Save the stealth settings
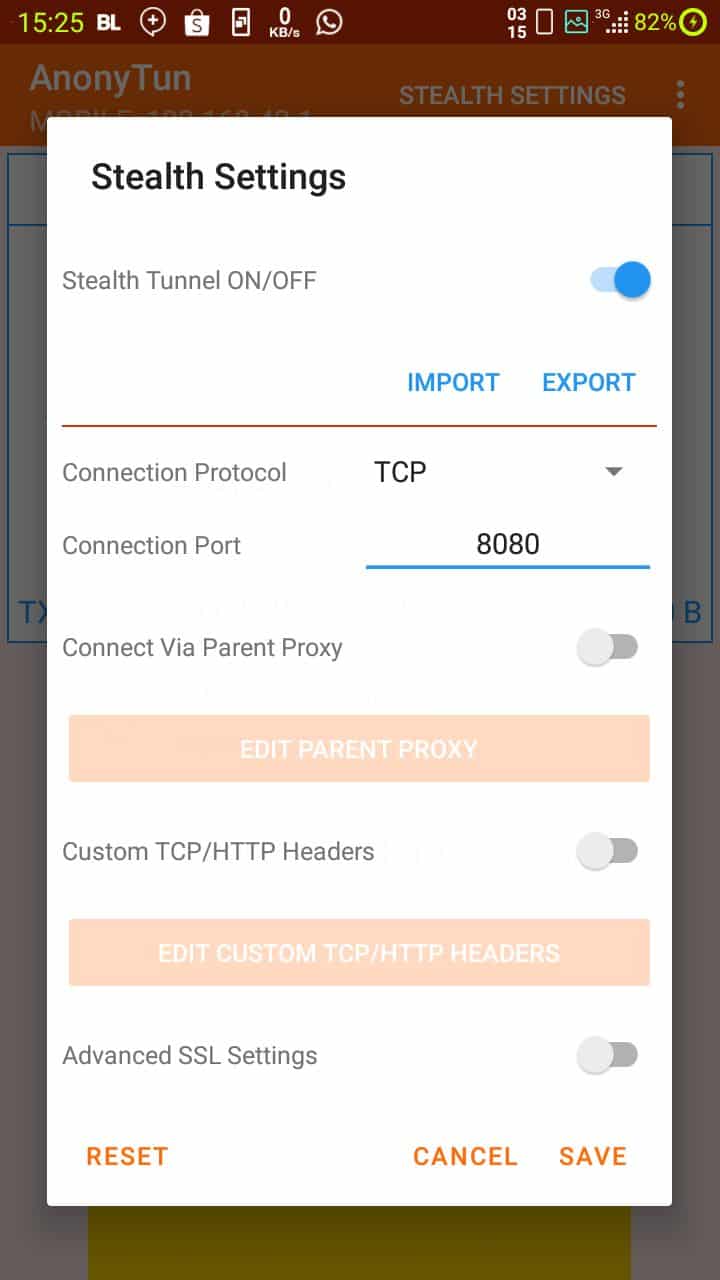The width and height of the screenshot is (720, 1280). (x=593, y=1156)
